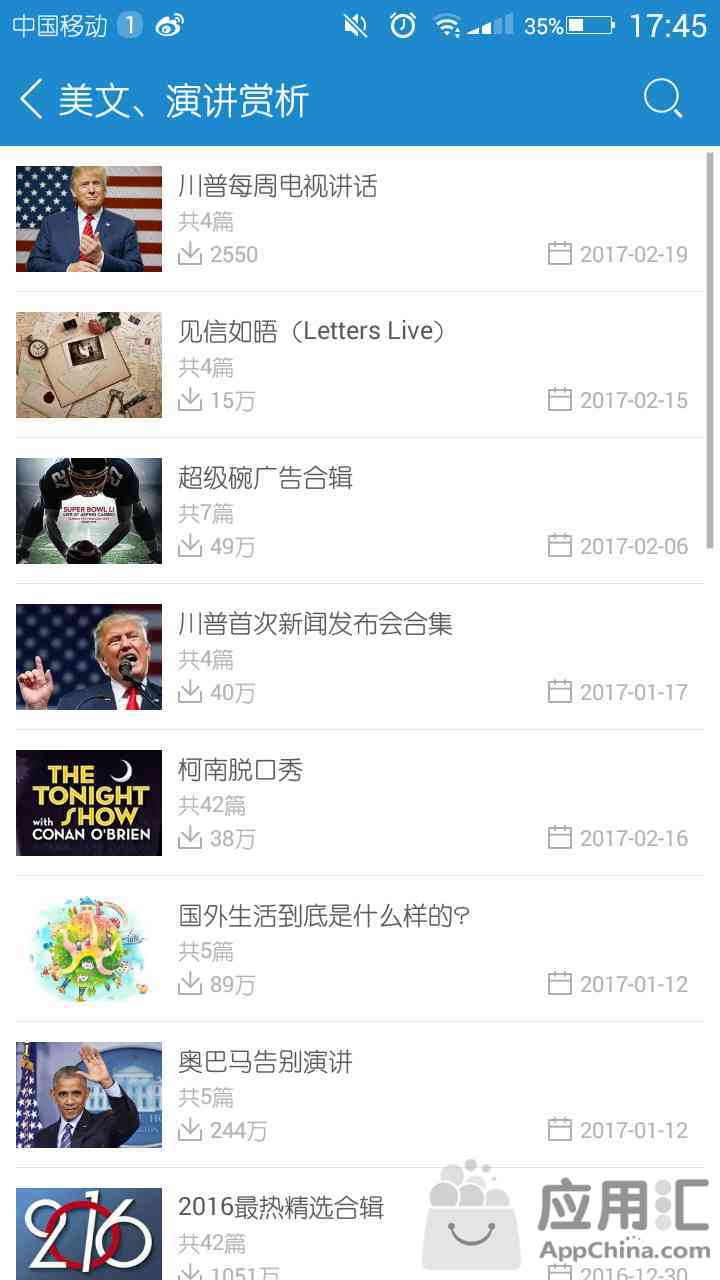Open 川普每周电视讲话 collection
The image size is (720, 1280).
[x=360, y=219]
